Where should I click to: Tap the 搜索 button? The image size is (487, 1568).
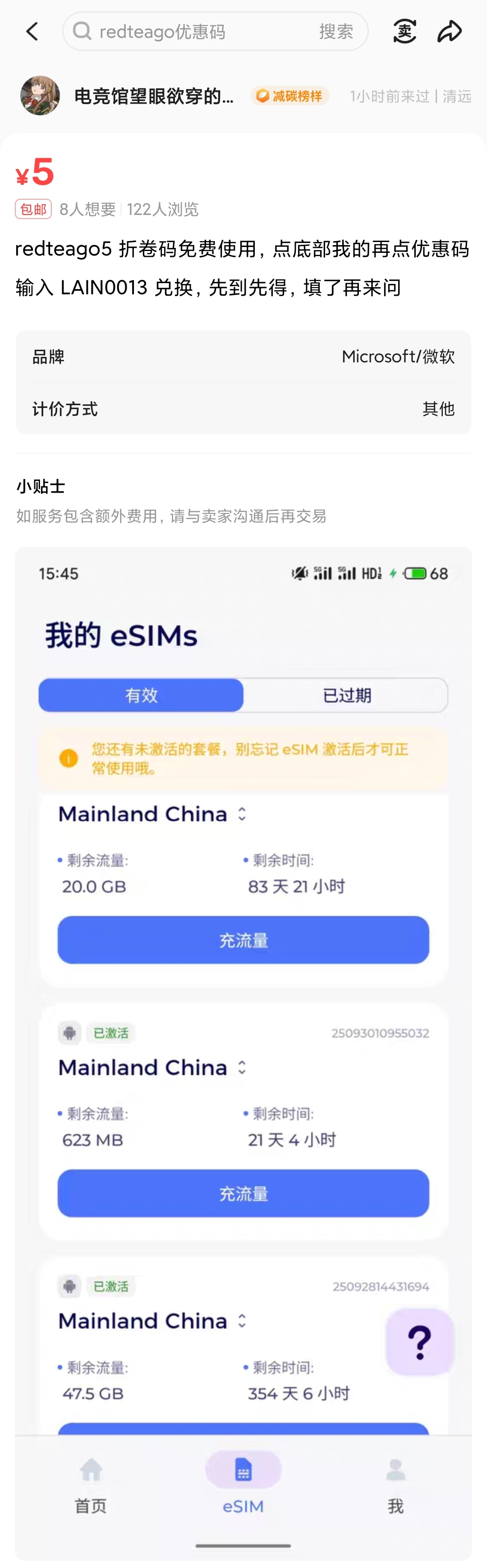336,32
